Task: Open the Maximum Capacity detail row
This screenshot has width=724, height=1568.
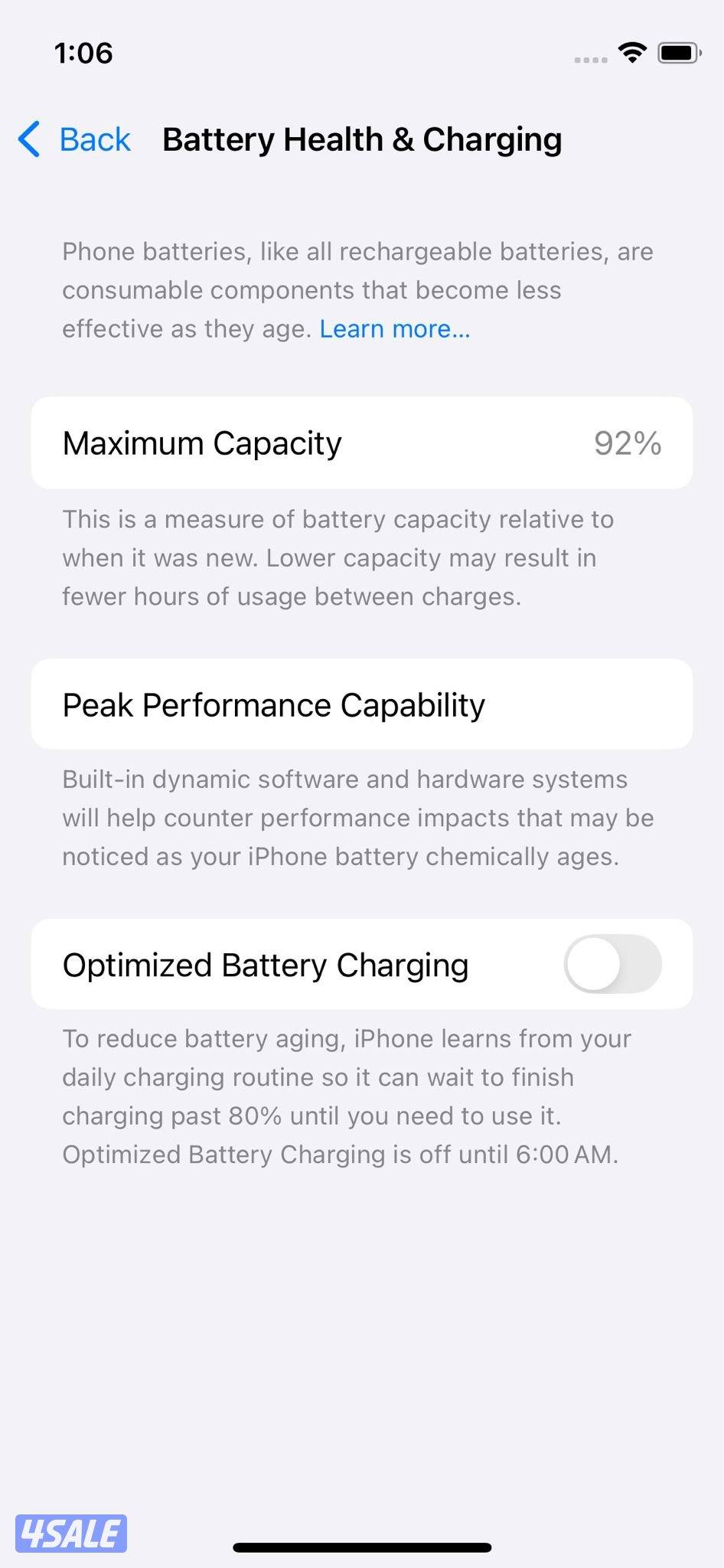Action: (x=362, y=443)
